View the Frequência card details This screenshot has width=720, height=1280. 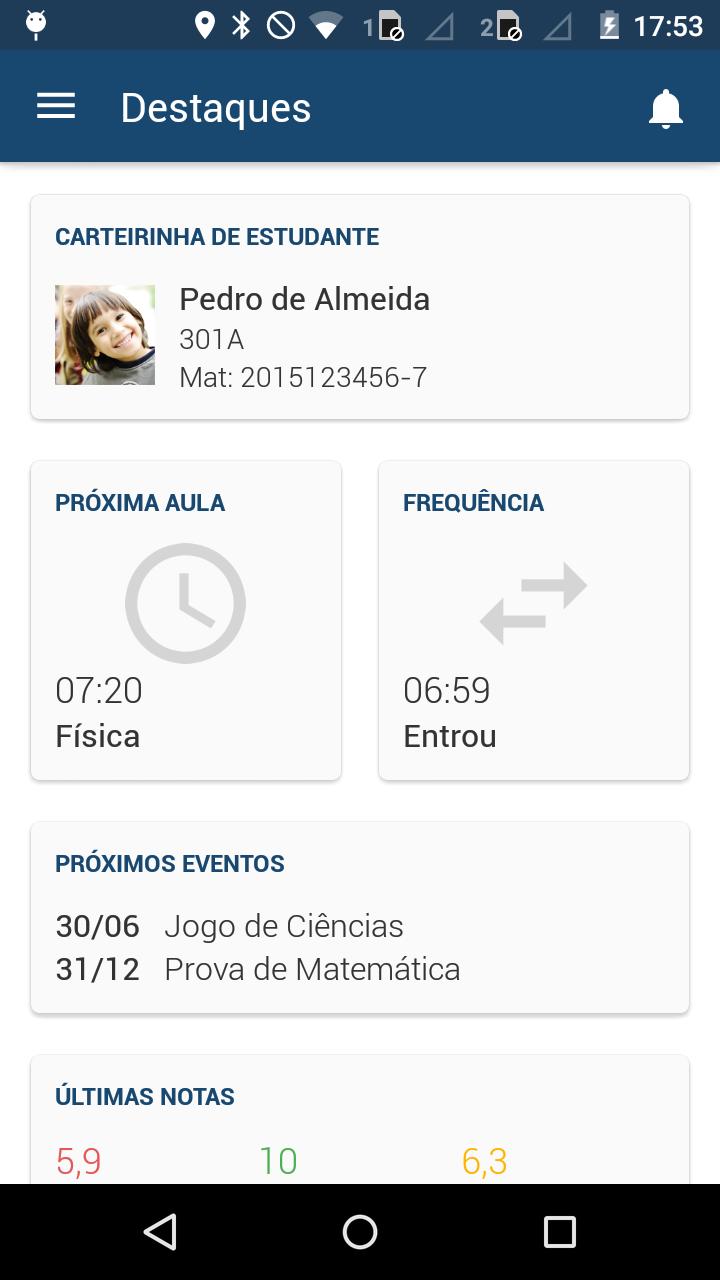(534, 620)
